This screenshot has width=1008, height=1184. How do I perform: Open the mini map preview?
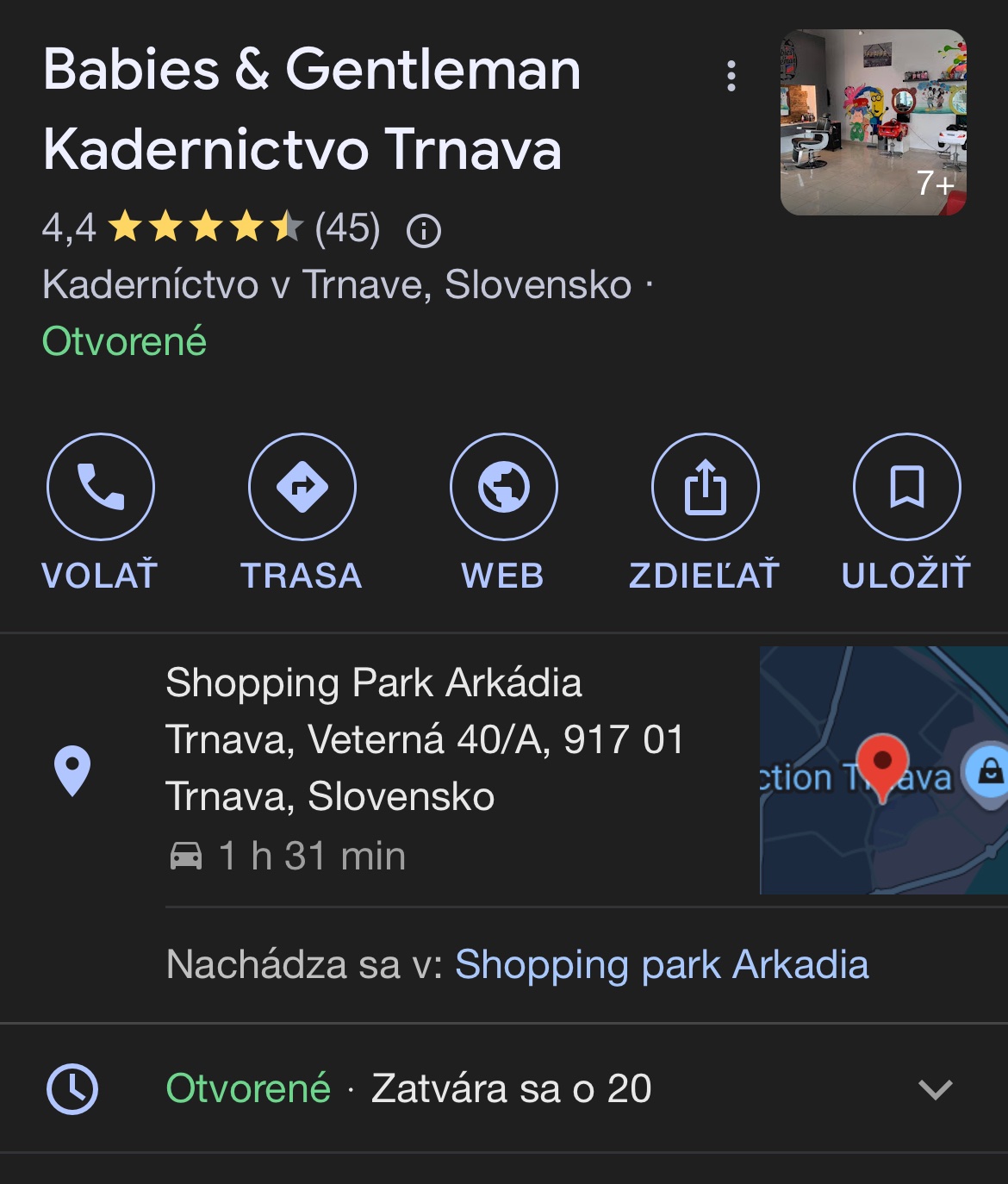[x=883, y=770]
